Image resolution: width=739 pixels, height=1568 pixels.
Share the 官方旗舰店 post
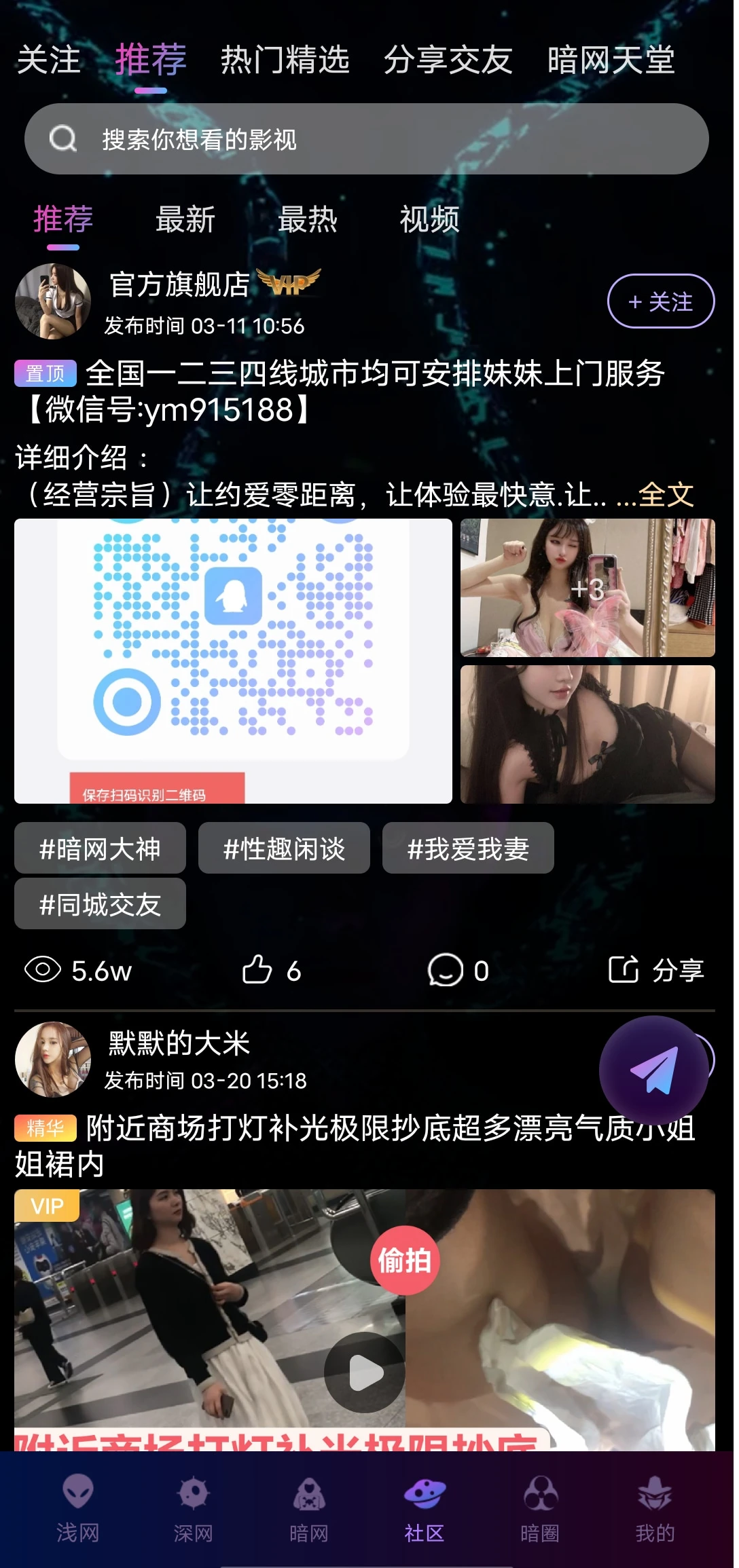click(656, 970)
